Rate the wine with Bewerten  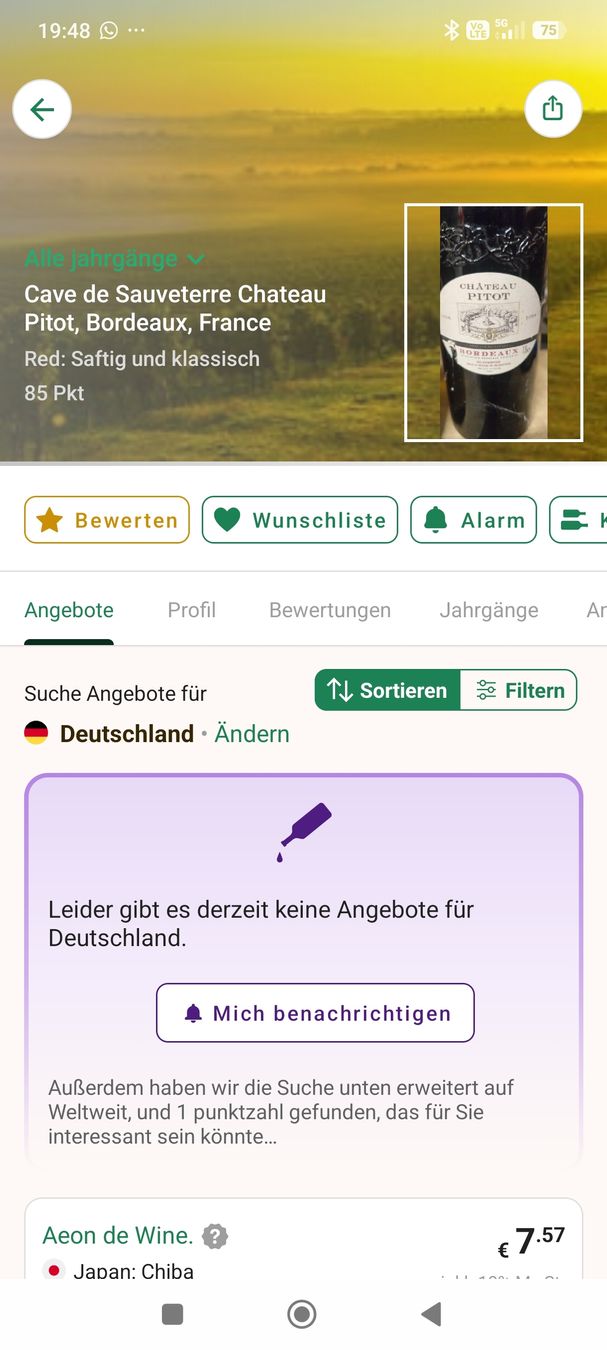107,520
